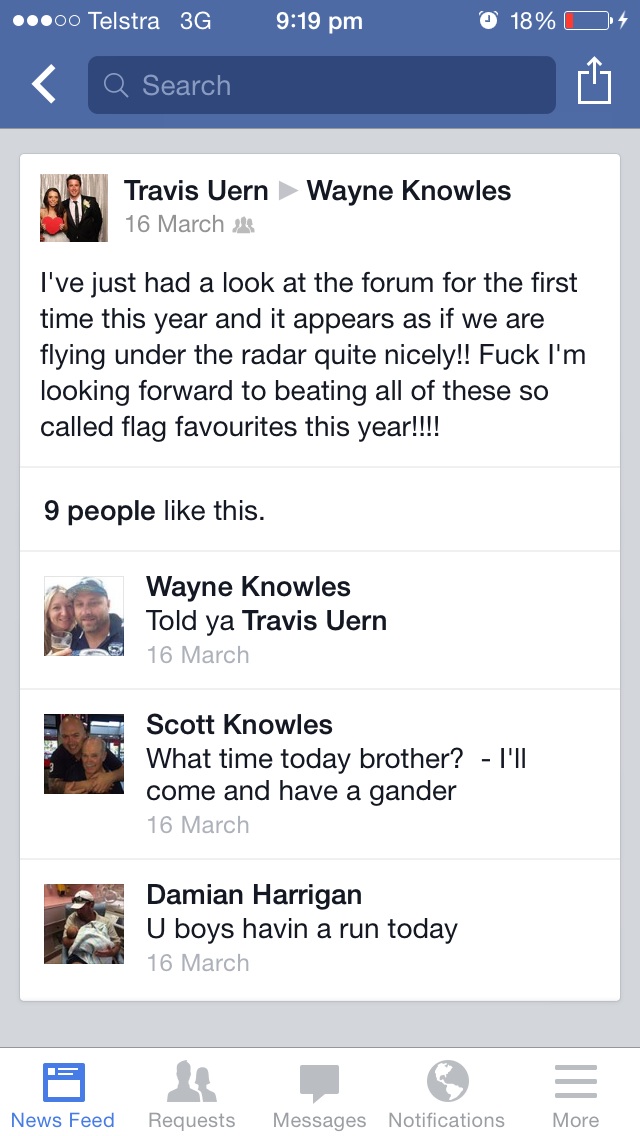View Travis Uern's profile picture on post
The width and height of the screenshot is (640, 1136).
(73, 208)
